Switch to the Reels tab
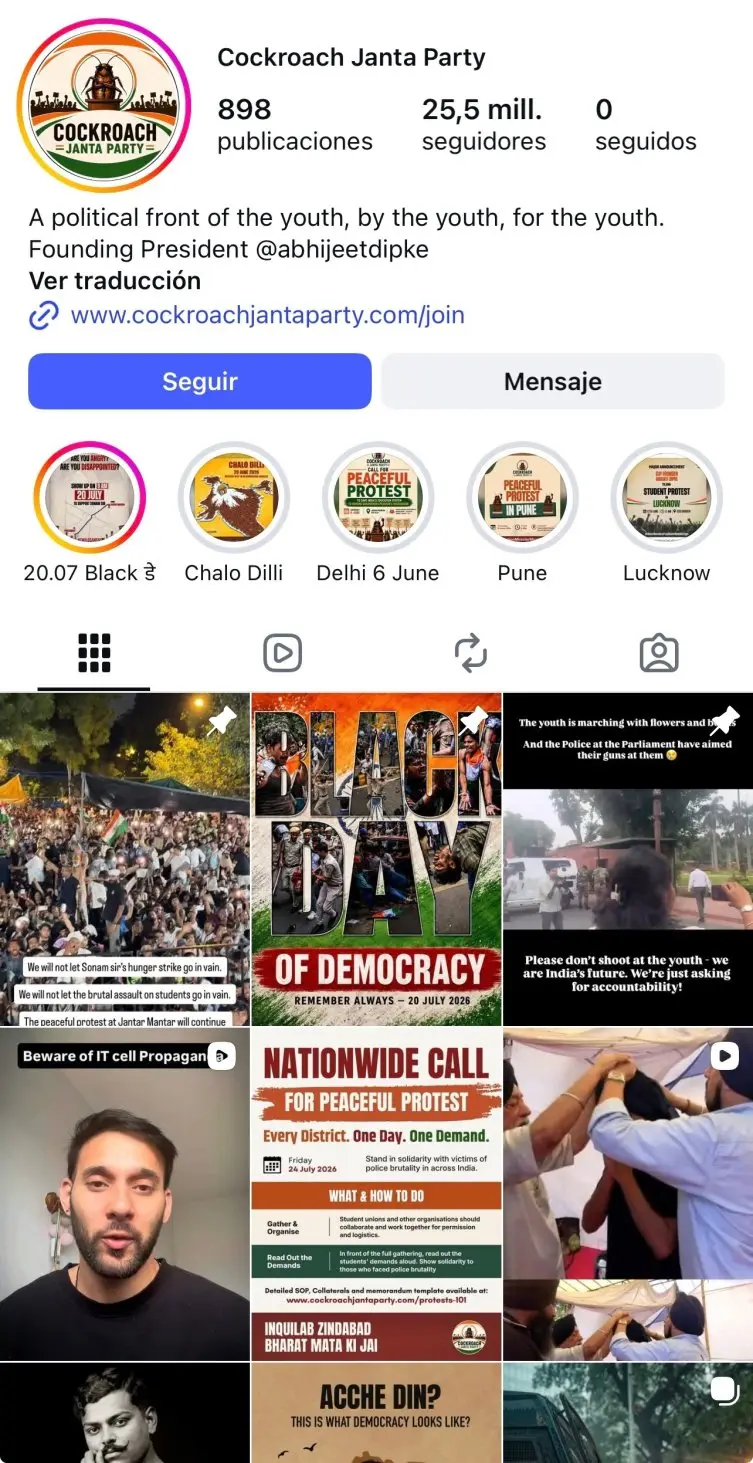The width and height of the screenshot is (753, 1463). pyautogui.click(x=282, y=654)
